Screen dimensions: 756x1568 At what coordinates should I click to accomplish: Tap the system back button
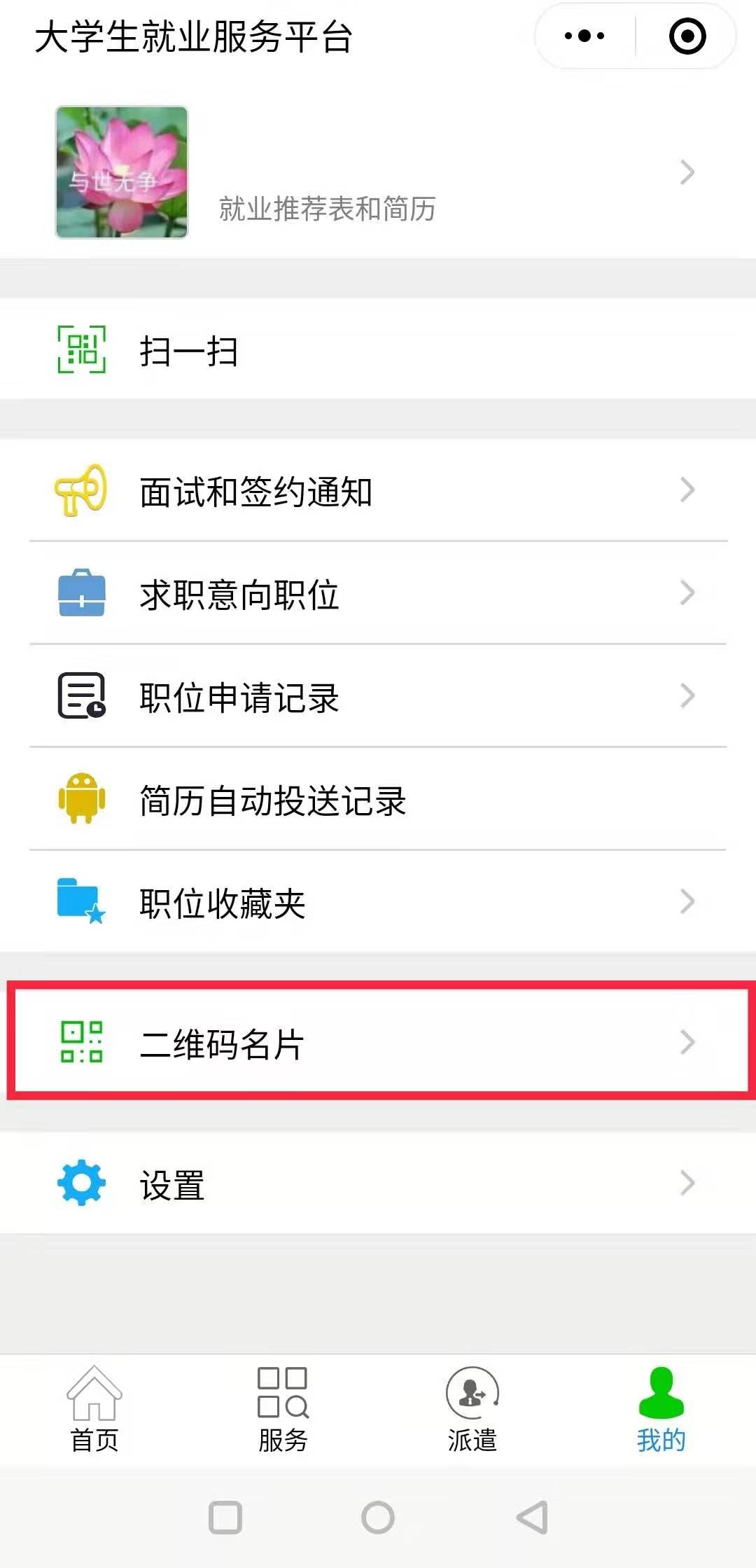click(x=532, y=1518)
